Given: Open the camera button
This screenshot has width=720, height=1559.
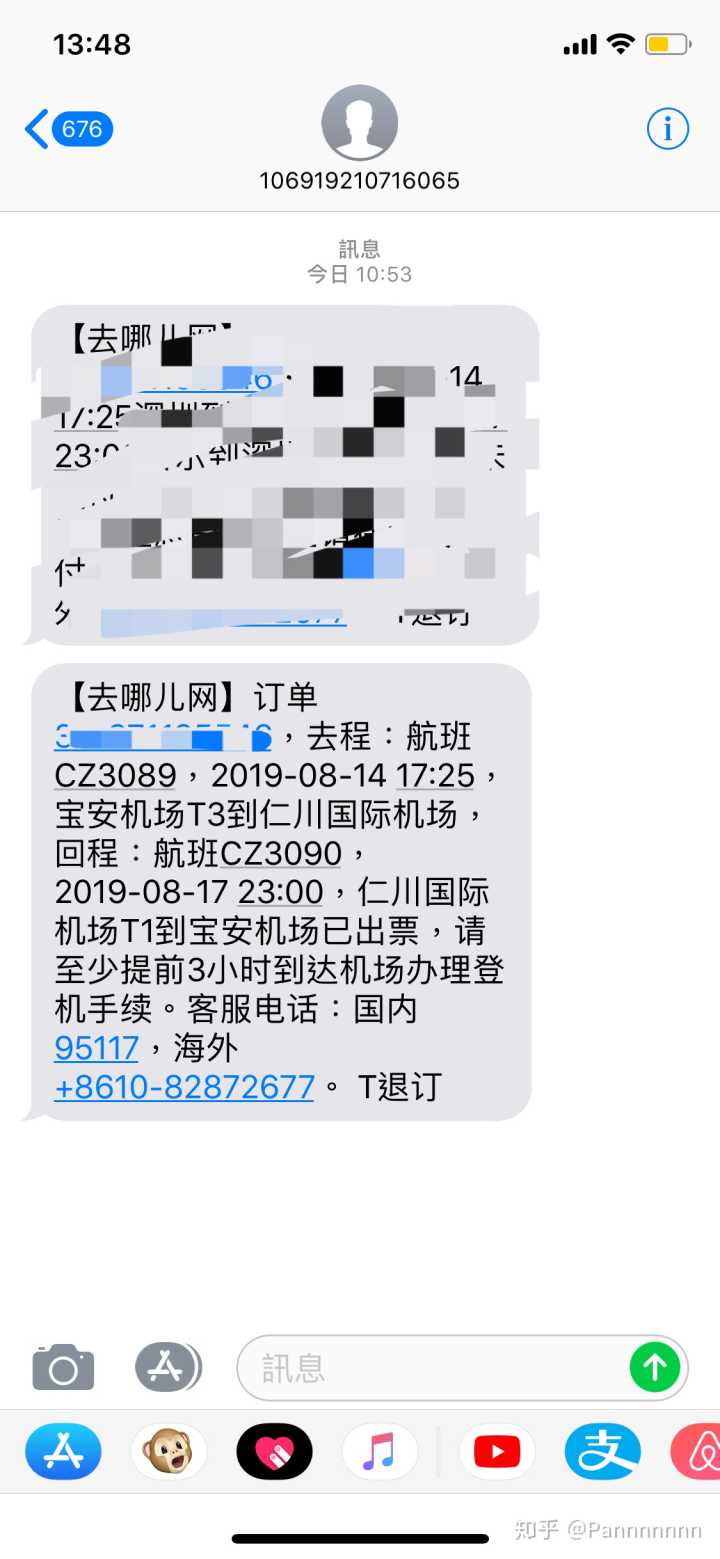Looking at the screenshot, I should (63, 1368).
